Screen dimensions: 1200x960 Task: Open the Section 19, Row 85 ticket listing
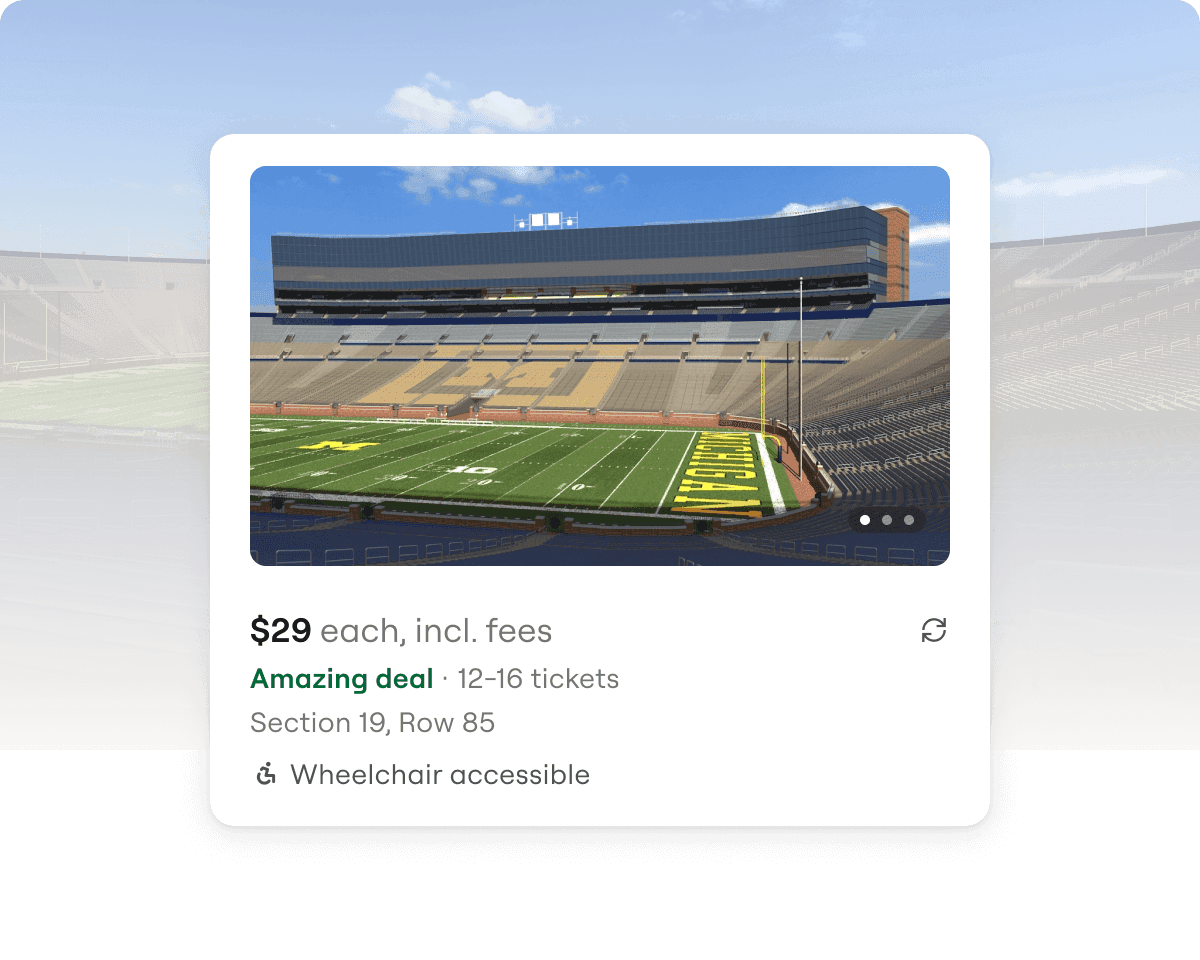[372, 723]
